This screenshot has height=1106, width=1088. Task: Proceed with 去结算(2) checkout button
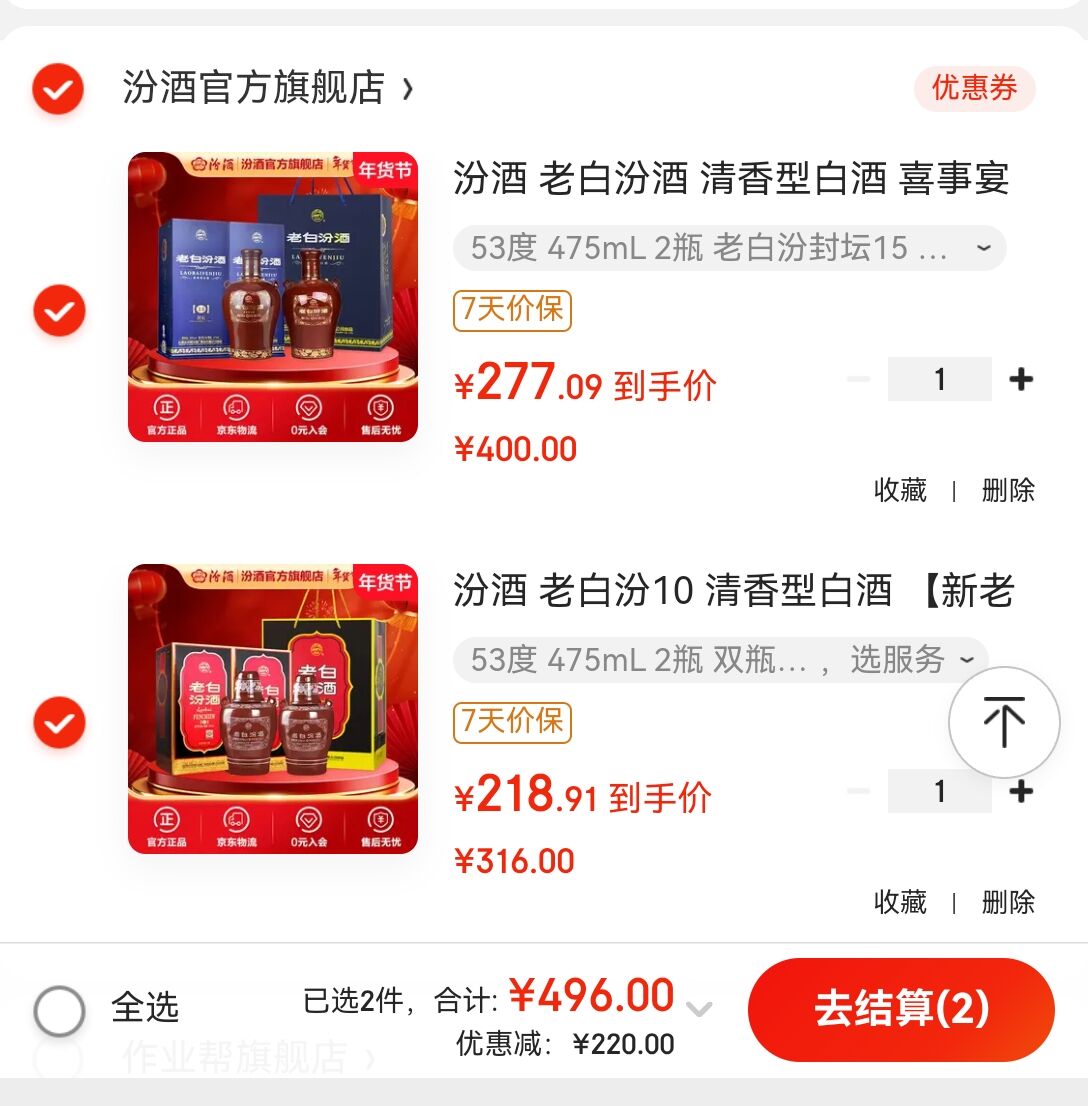pyautogui.click(x=901, y=1009)
